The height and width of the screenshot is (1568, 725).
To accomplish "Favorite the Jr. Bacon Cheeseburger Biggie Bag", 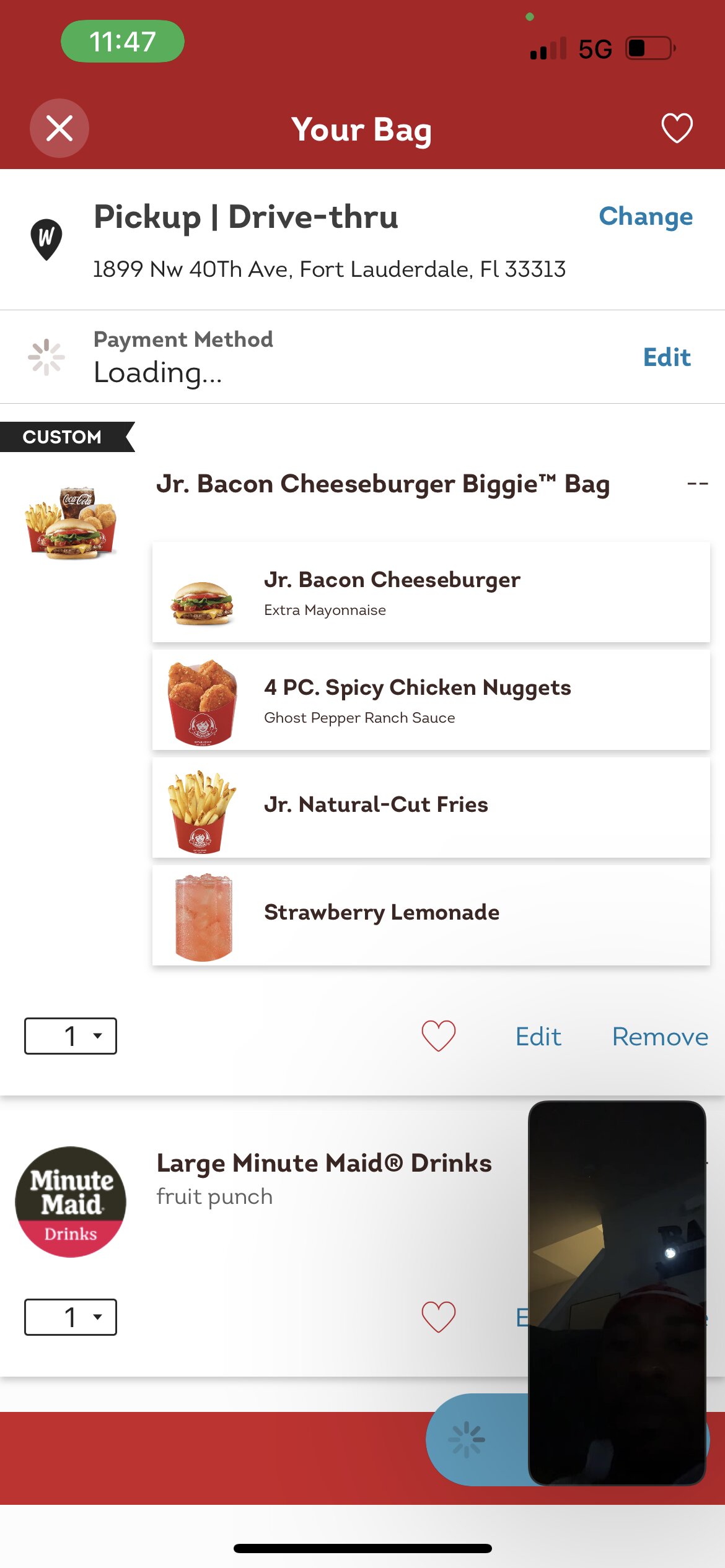I will point(438,1036).
